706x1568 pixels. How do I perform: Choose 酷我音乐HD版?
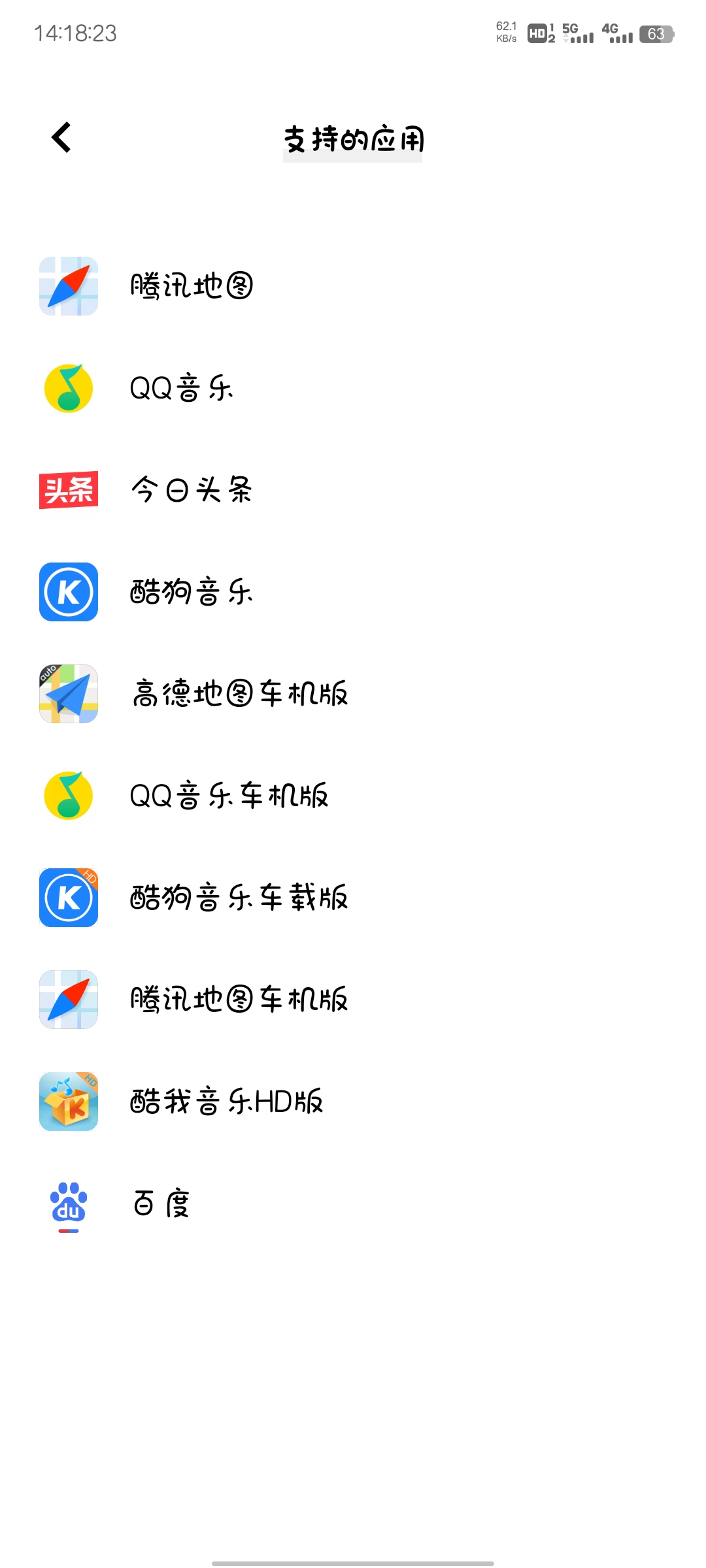pyautogui.click(x=353, y=1102)
